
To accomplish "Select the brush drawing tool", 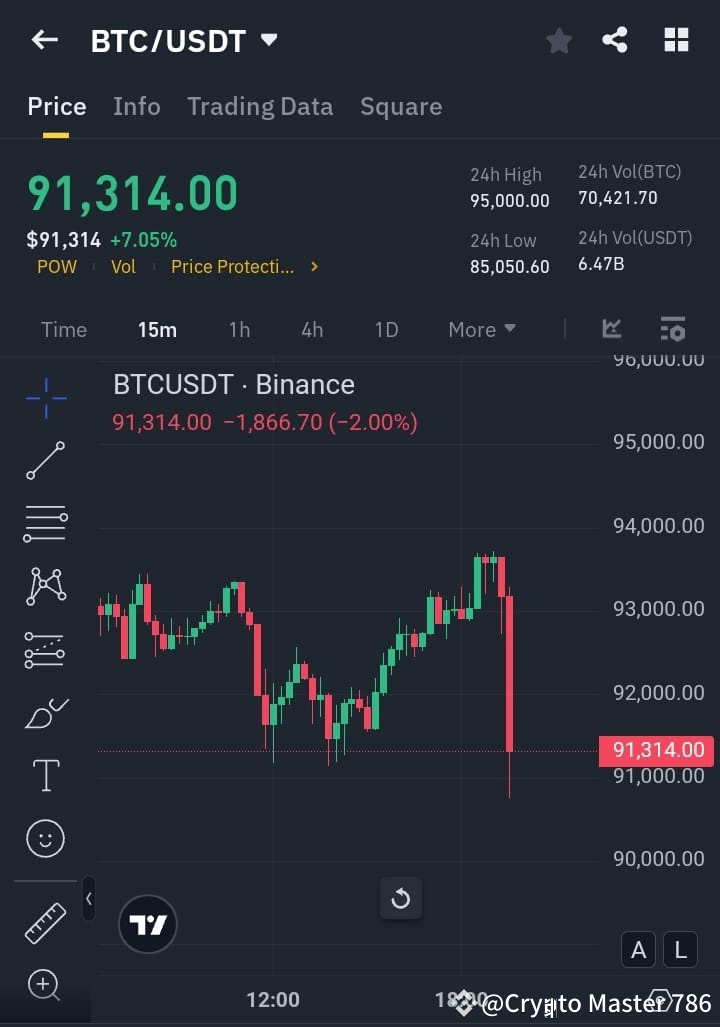I will click(x=45, y=713).
